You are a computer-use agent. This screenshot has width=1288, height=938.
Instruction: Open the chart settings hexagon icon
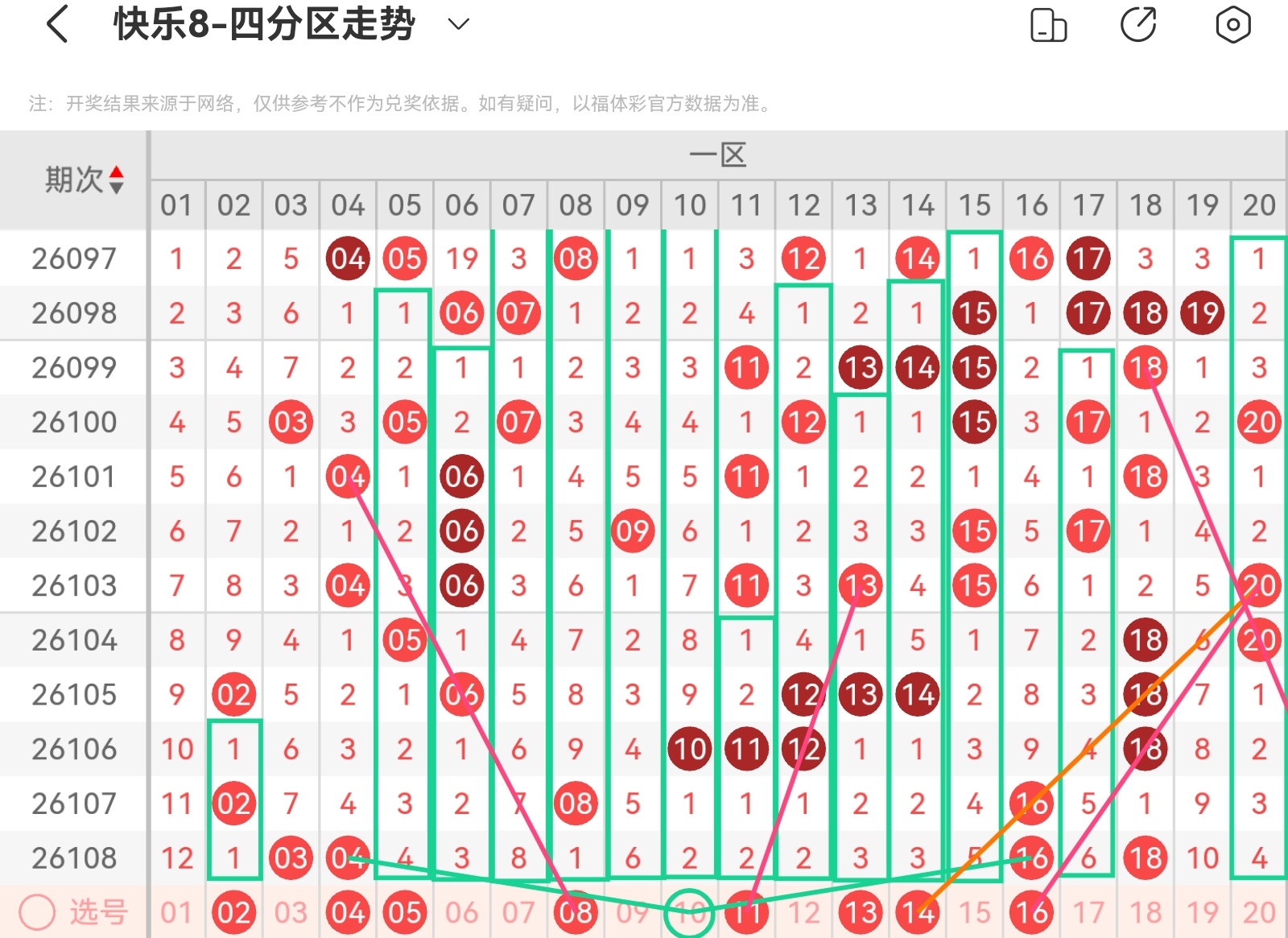[1232, 25]
